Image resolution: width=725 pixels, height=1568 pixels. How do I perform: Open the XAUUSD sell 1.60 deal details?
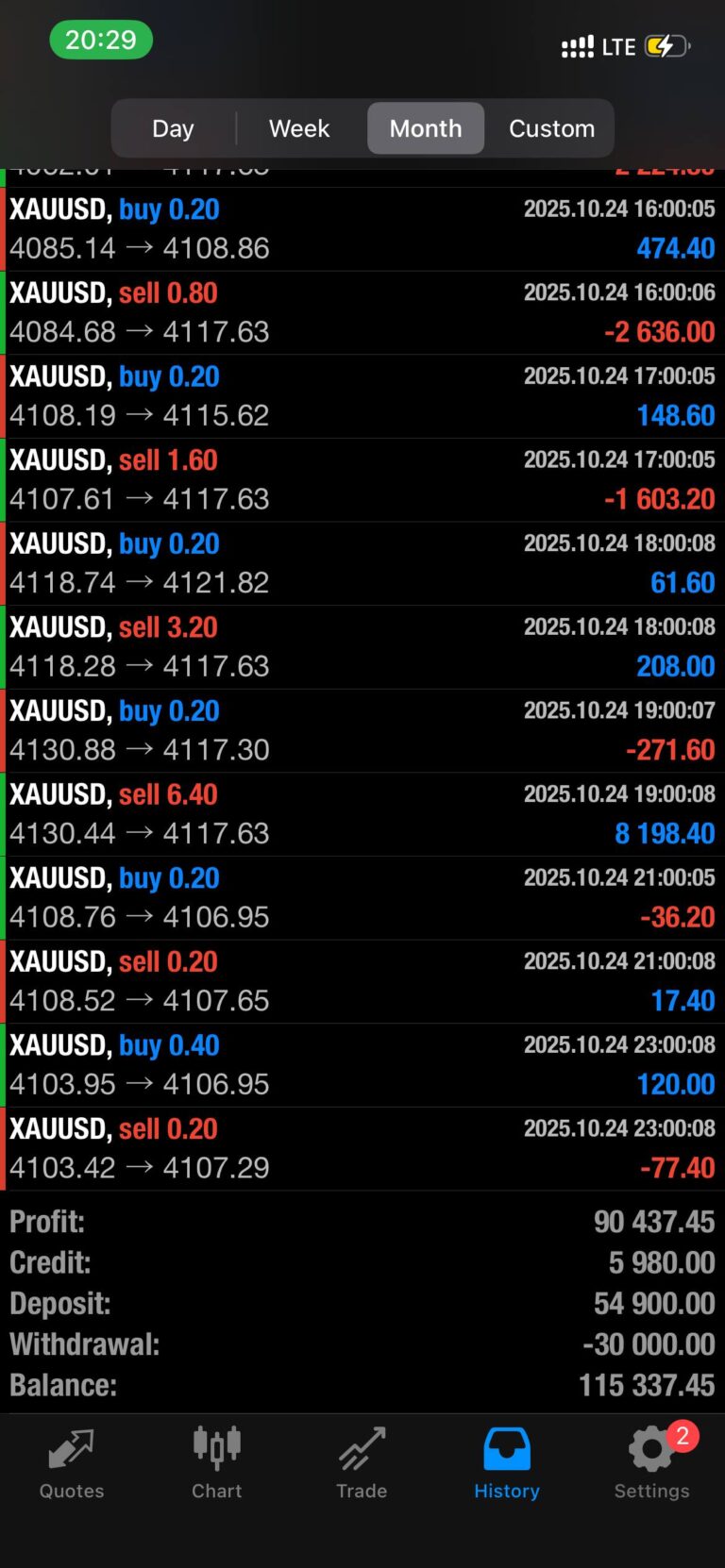point(362,479)
